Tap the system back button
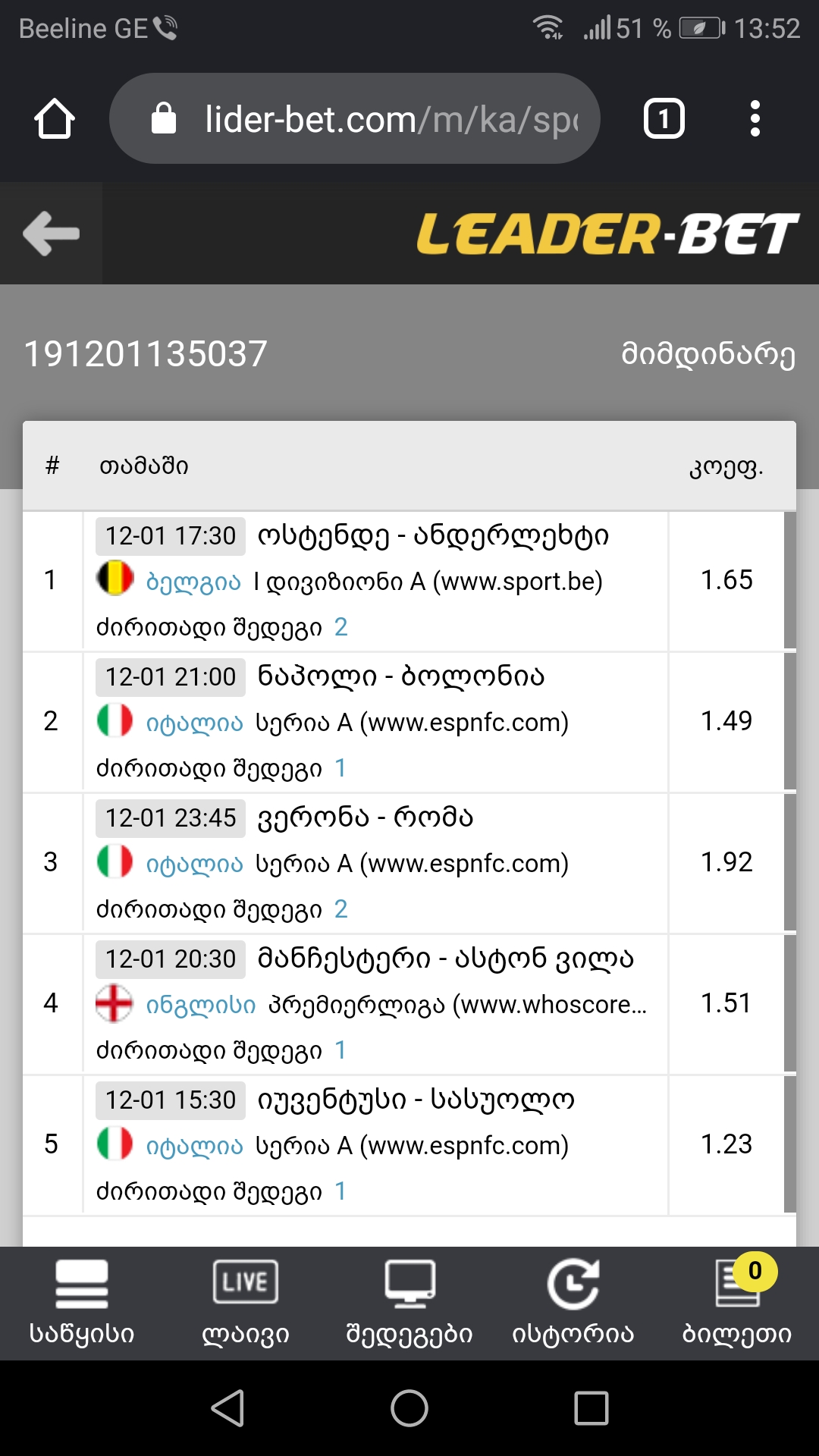This screenshot has height=1456, width=819. point(227,1408)
